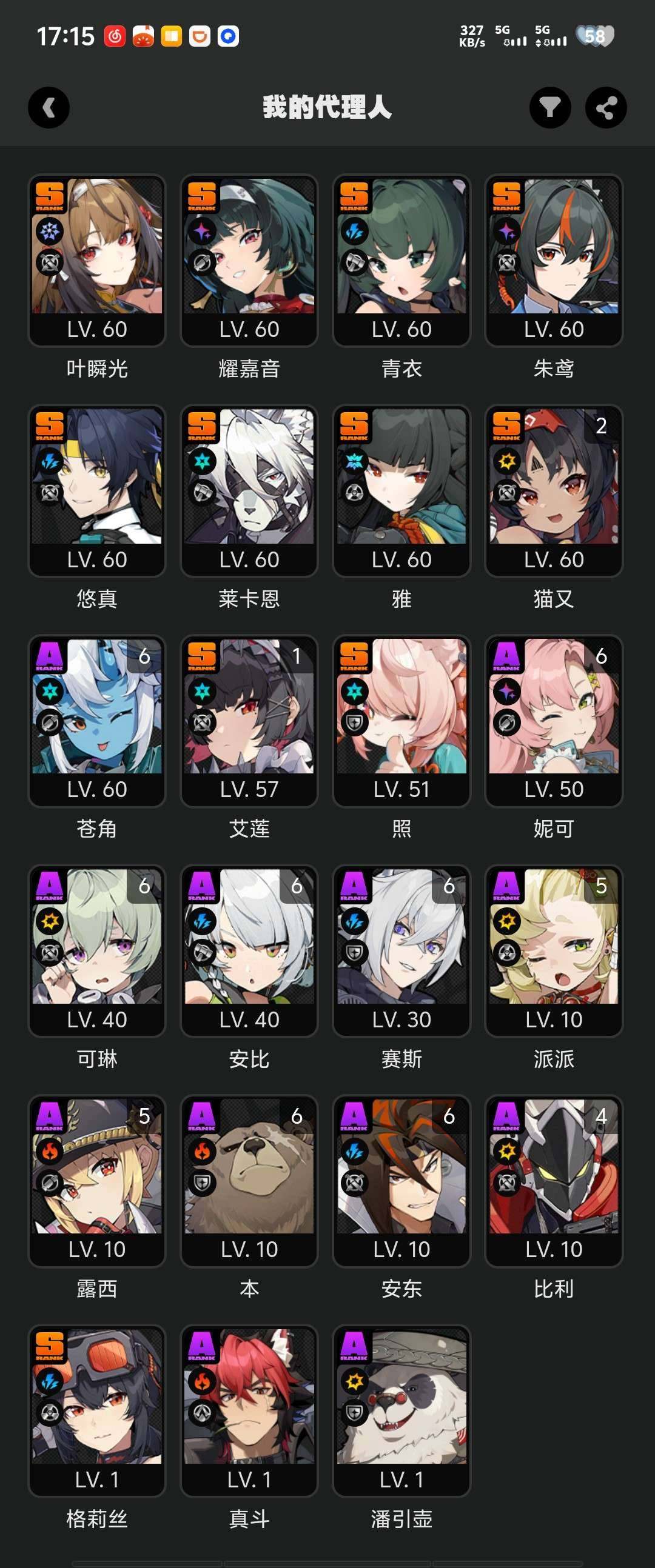Open the agent filter funnel
Viewport: 655px width, 1568px height.
click(549, 108)
